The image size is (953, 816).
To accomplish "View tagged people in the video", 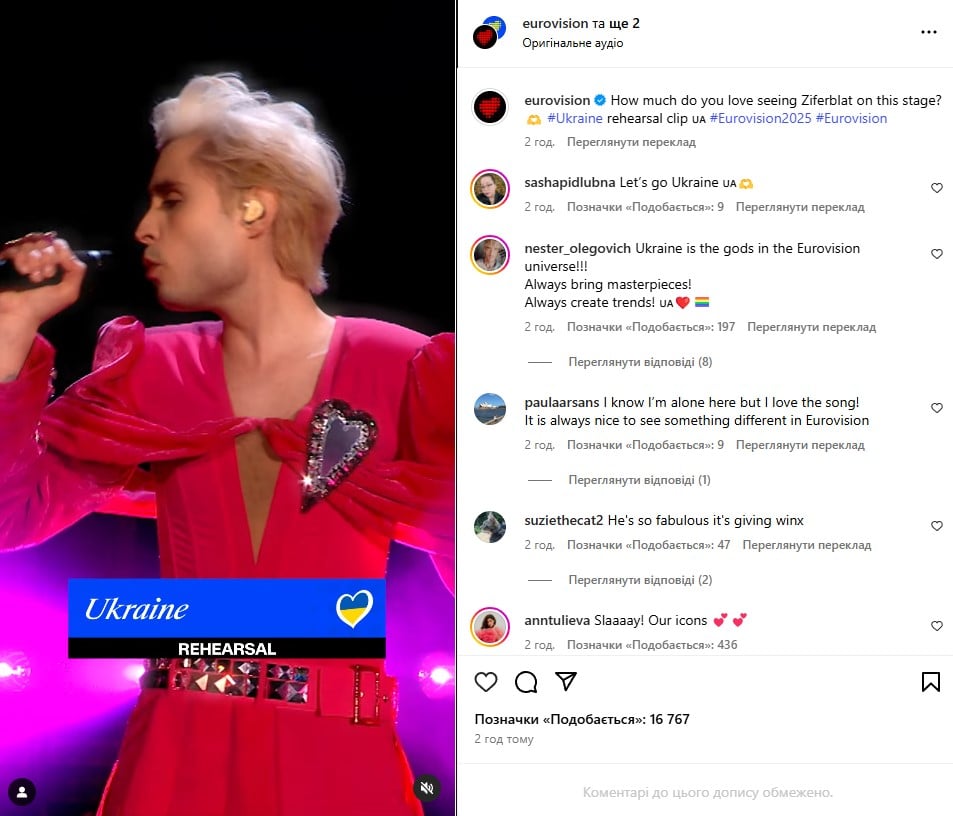I will 22,791.
